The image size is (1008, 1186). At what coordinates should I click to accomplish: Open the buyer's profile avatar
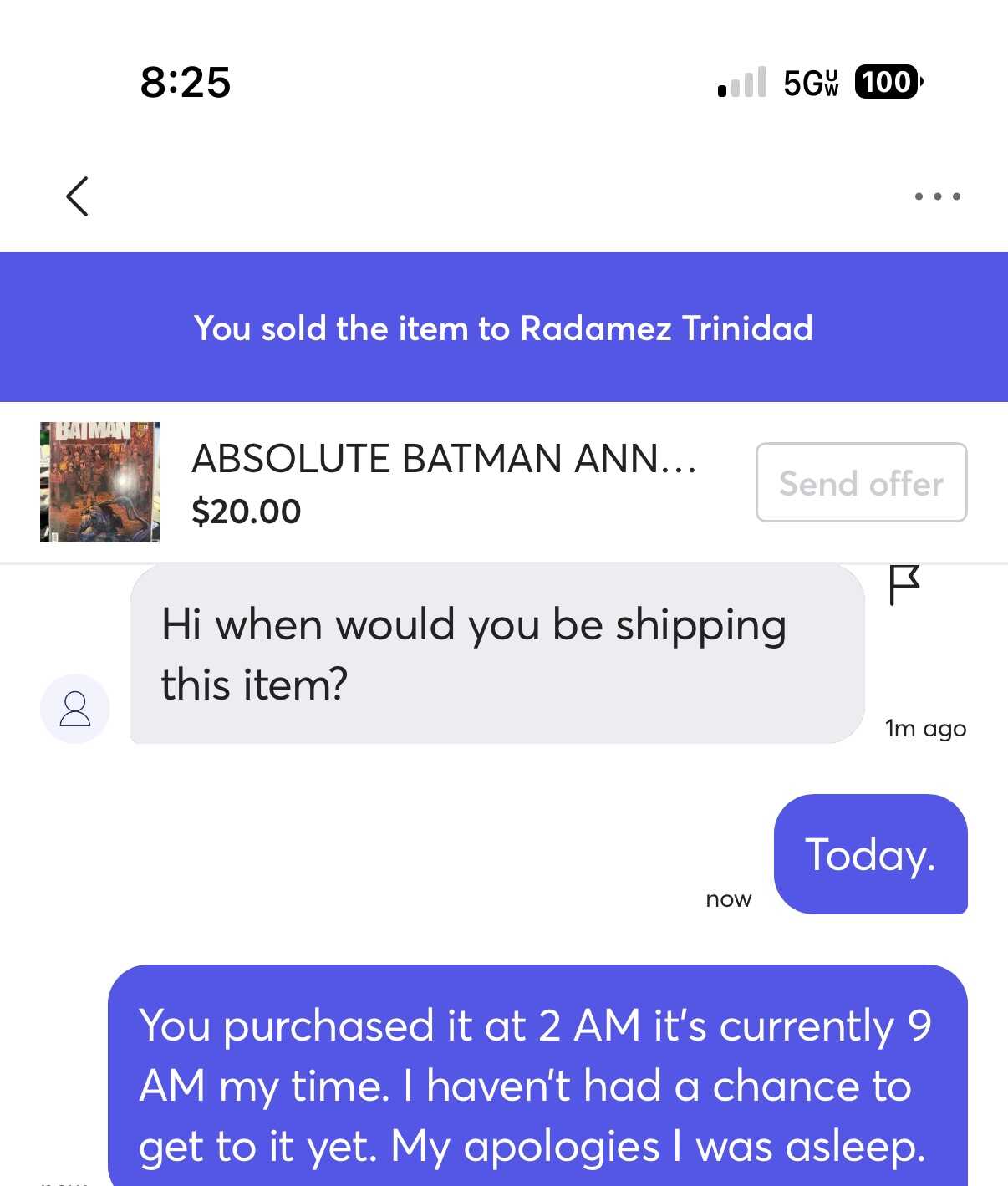pyautogui.click(x=75, y=709)
